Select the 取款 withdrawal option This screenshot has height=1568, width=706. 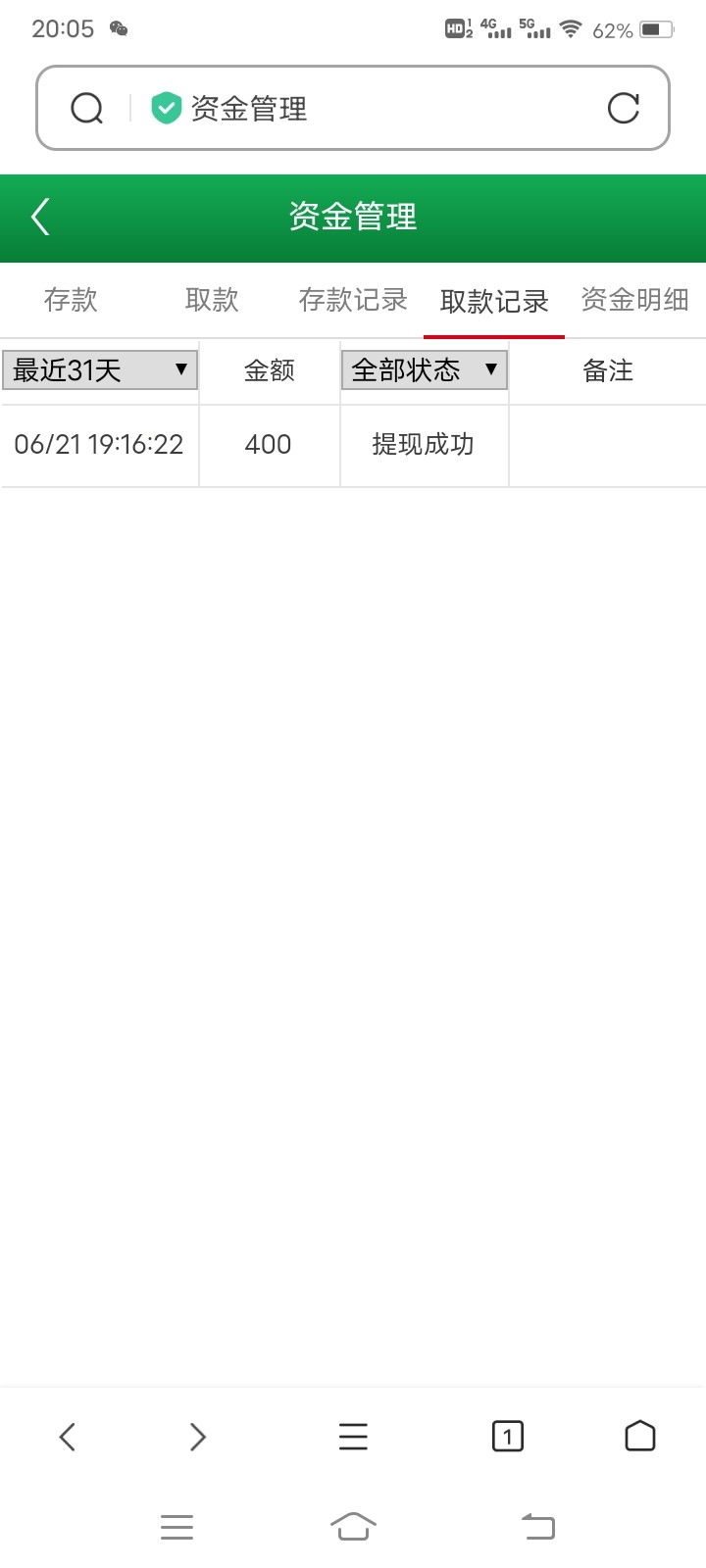(x=210, y=300)
